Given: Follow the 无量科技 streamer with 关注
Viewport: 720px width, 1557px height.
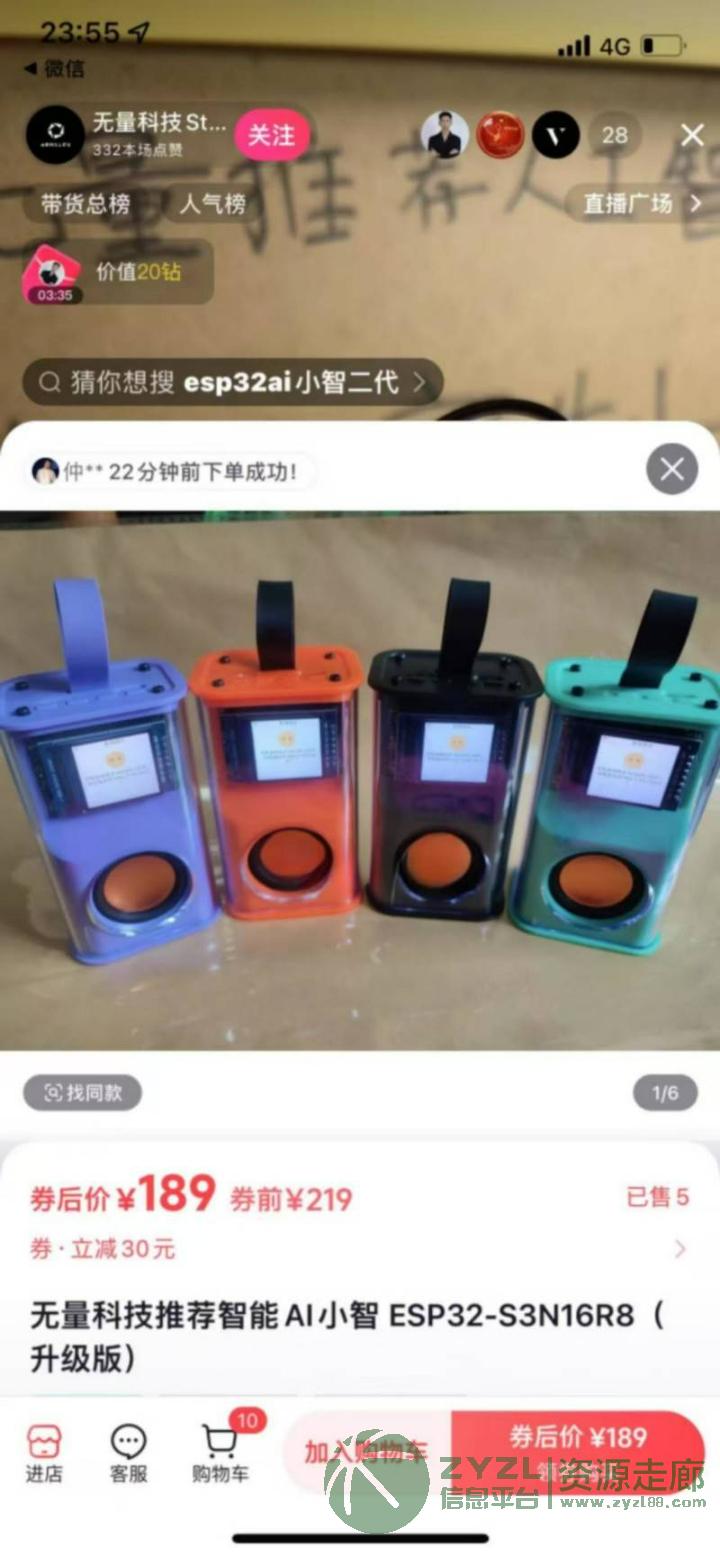Looking at the screenshot, I should click(271, 135).
